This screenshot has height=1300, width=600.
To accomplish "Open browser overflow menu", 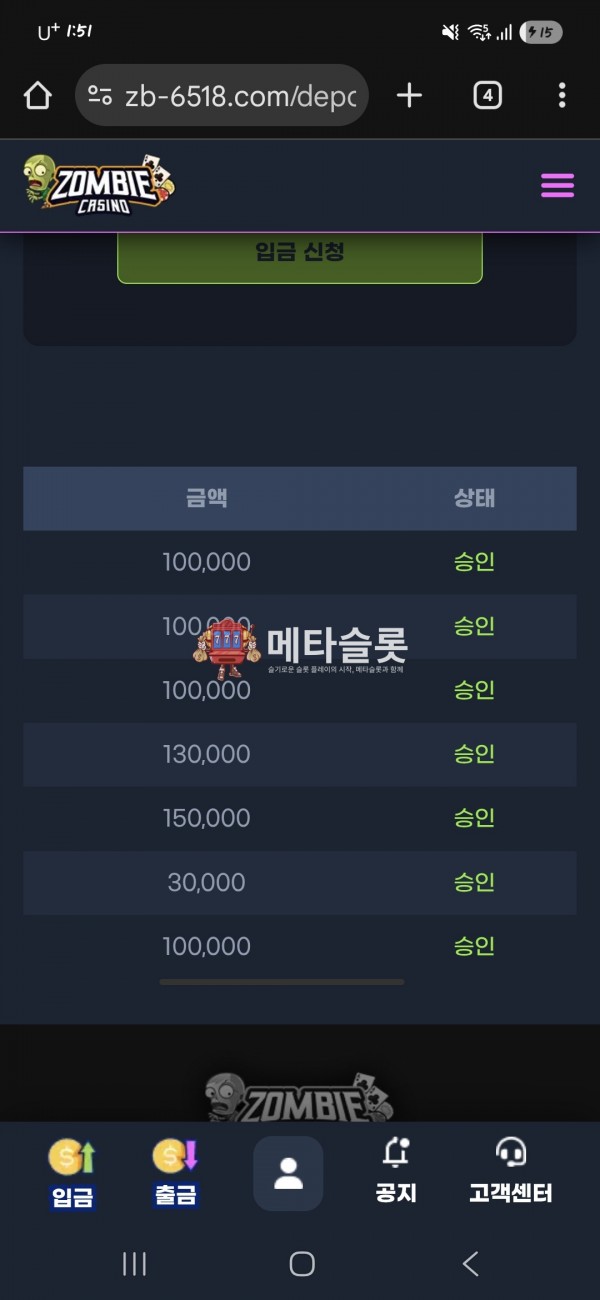I will point(562,96).
